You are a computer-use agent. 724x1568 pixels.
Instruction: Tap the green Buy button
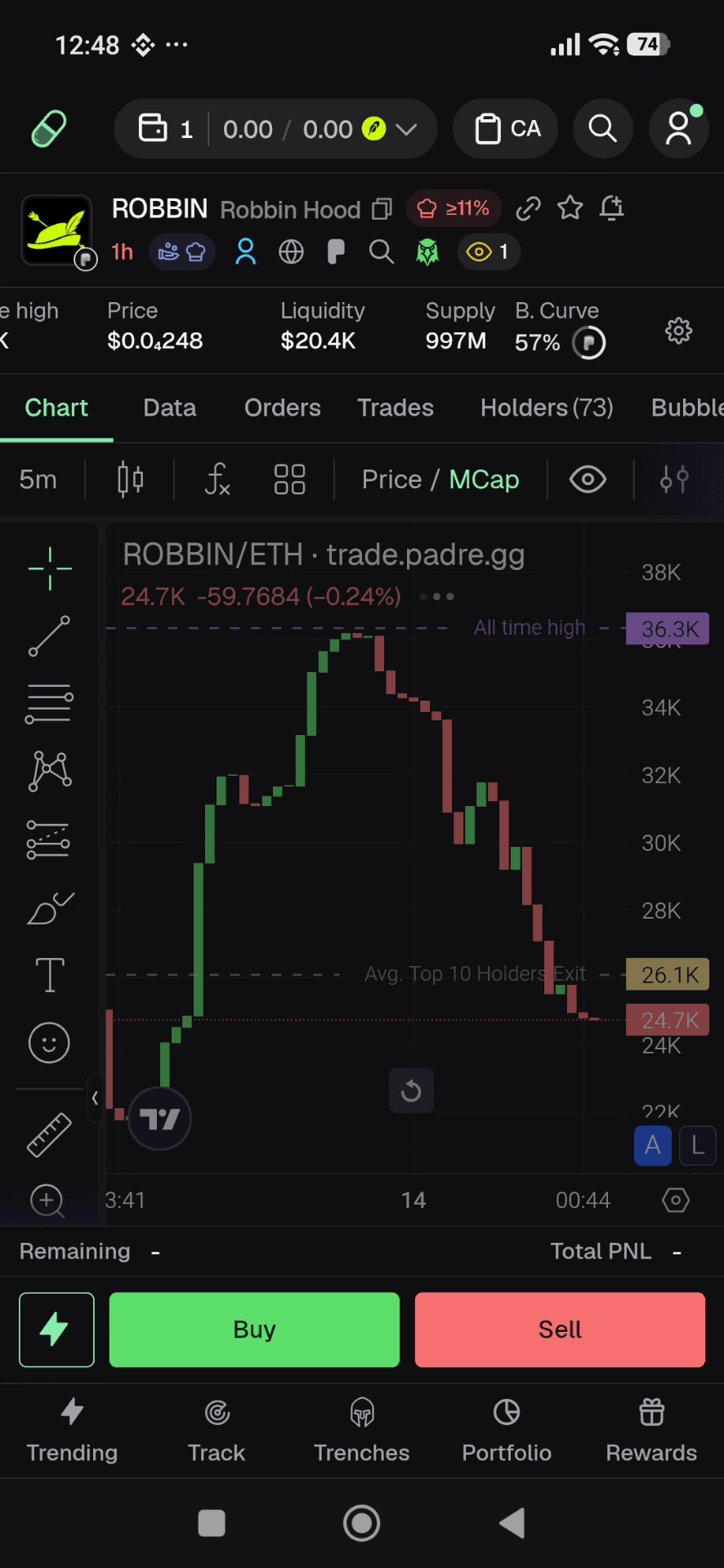(254, 1330)
